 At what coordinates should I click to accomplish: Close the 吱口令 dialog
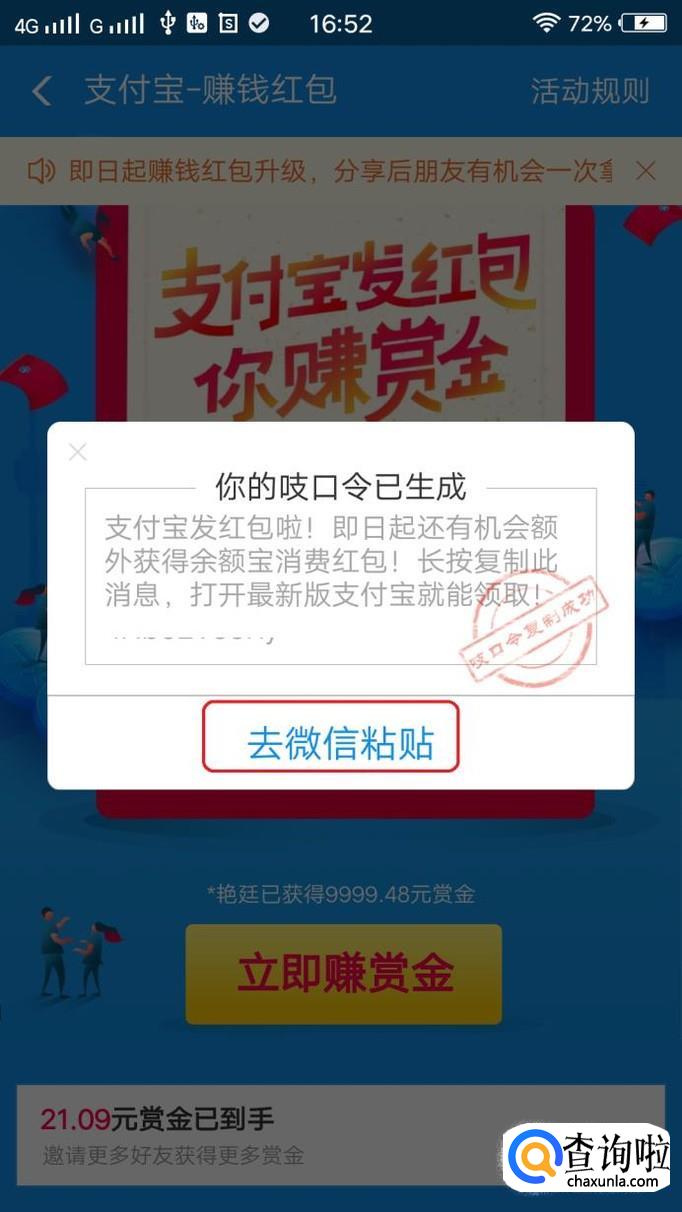78,452
